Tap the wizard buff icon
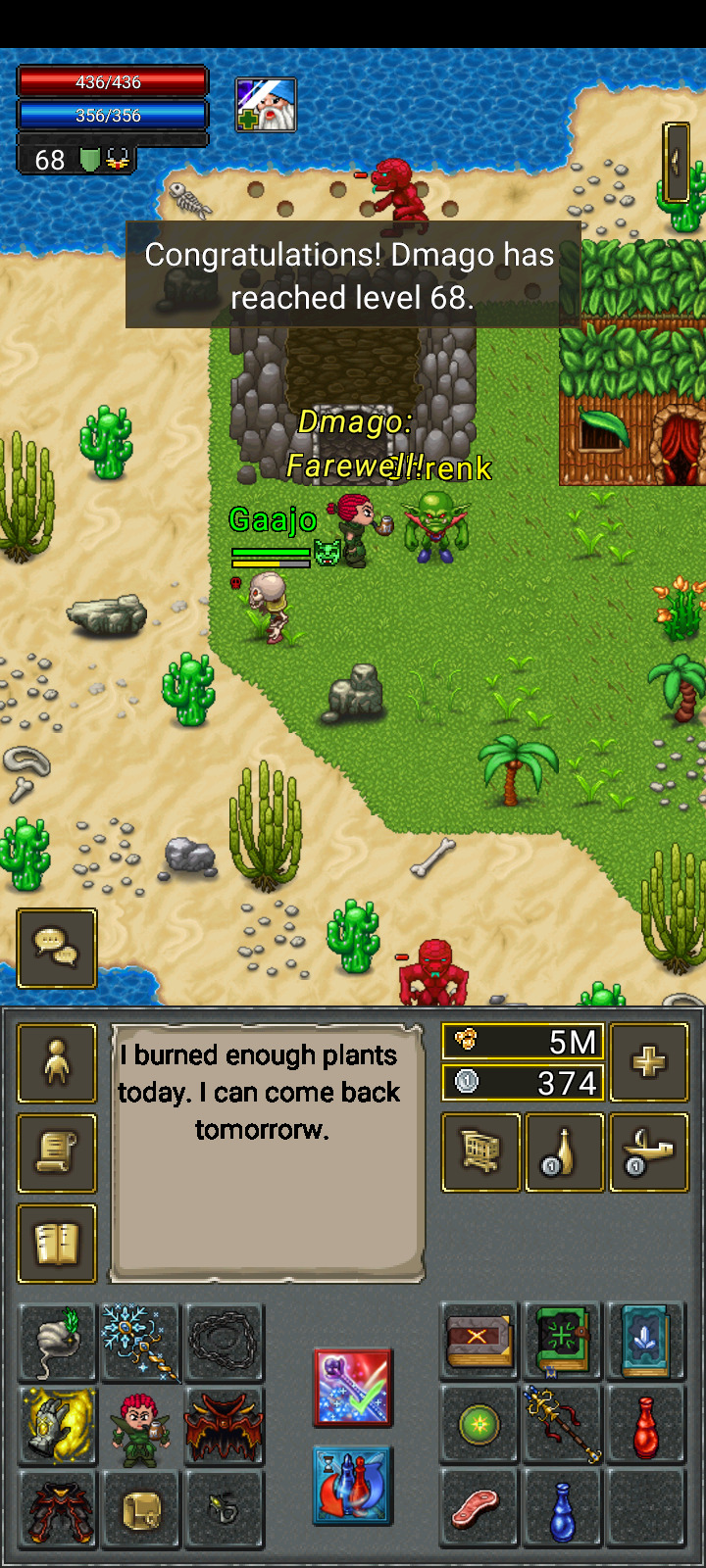The image size is (706, 1568). point(266,105)
